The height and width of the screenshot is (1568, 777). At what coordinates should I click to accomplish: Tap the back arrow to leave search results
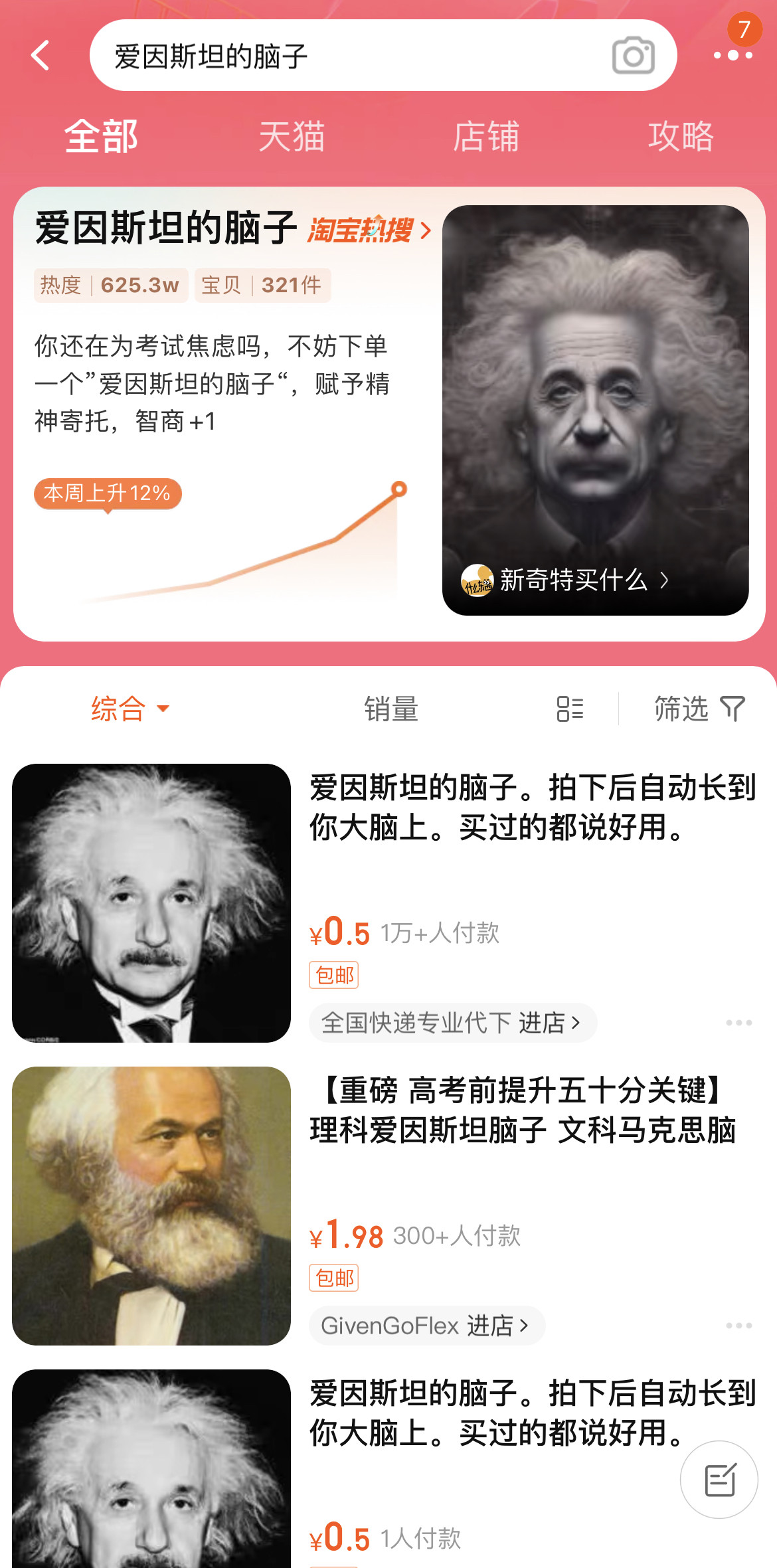coord(40,56)
